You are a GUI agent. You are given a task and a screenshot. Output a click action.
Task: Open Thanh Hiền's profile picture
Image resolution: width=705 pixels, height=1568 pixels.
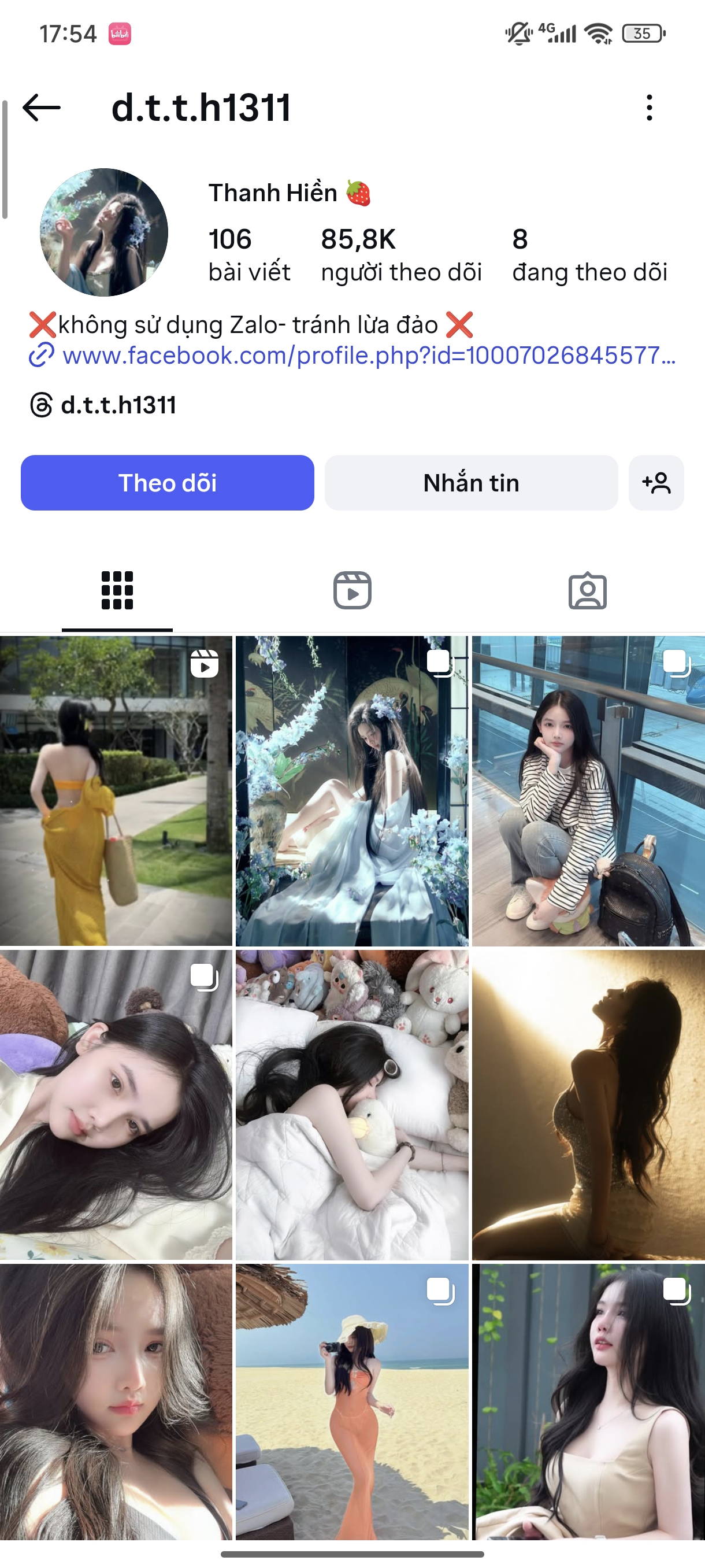click(x=104, y=232)
